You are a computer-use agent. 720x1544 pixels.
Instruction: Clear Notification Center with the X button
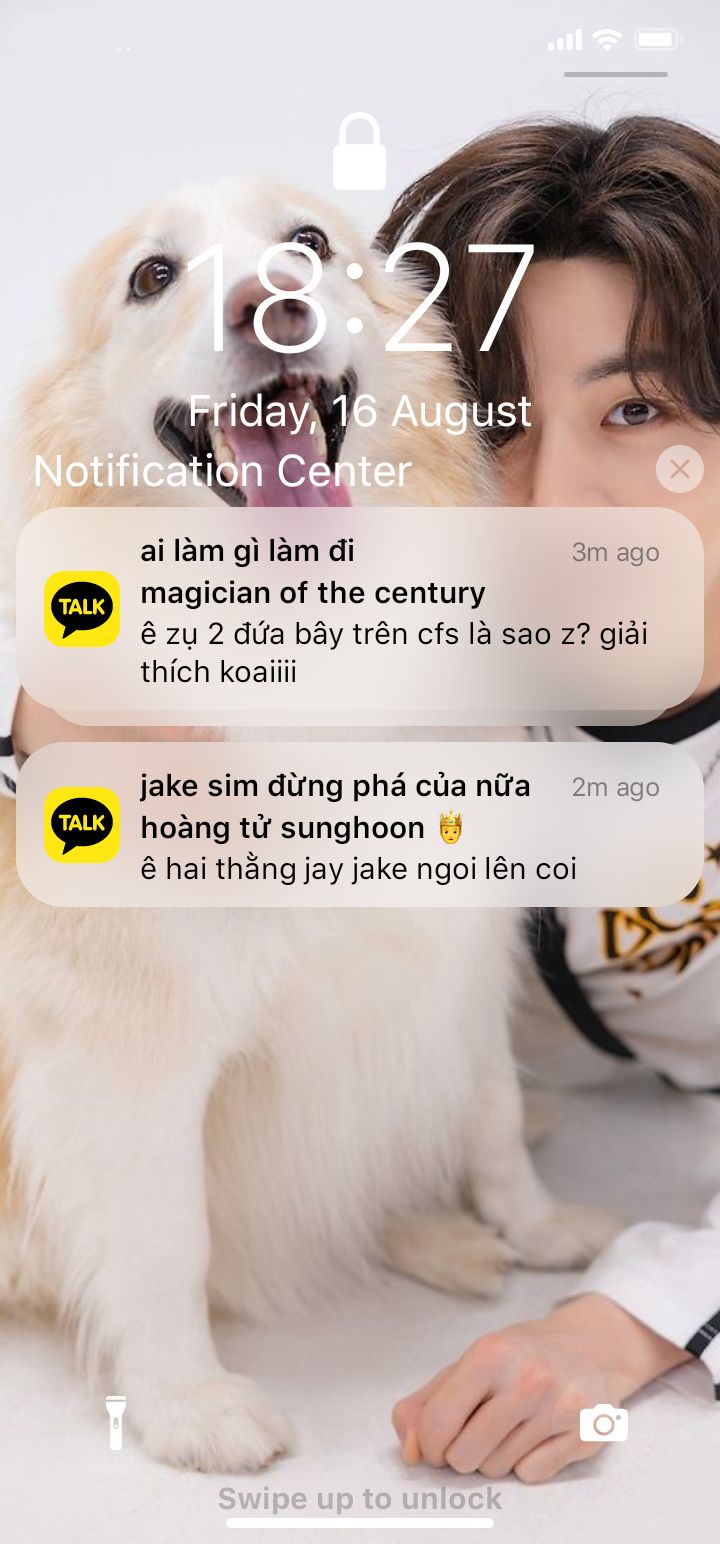pos(680,468)
